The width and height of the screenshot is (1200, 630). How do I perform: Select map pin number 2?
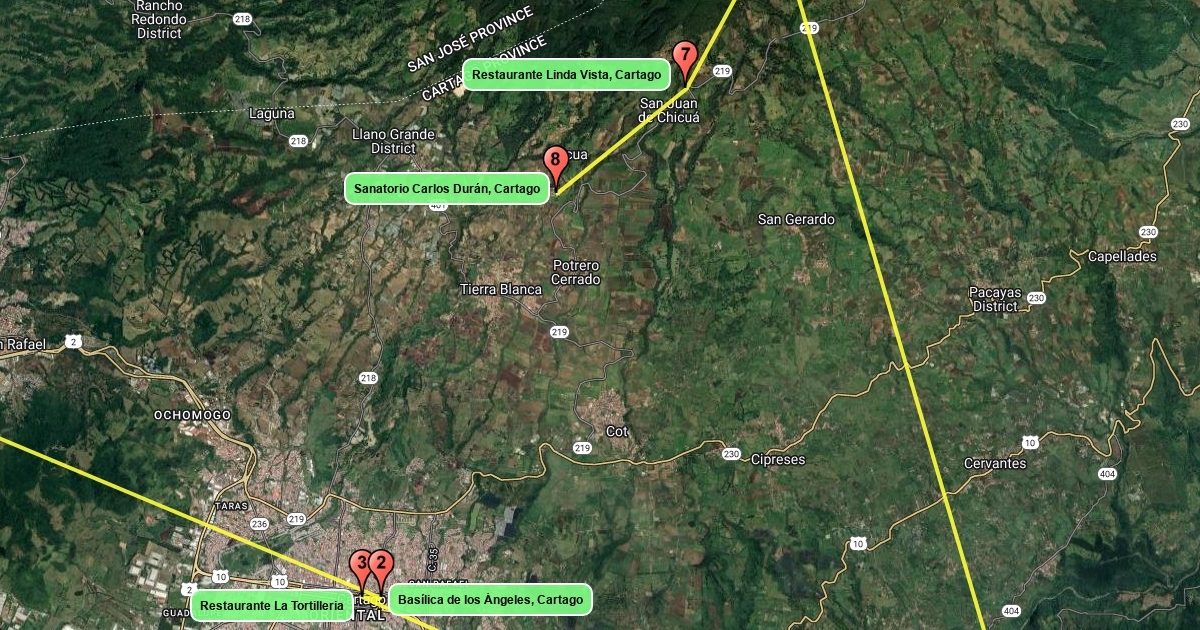click(x=380, y=565)
